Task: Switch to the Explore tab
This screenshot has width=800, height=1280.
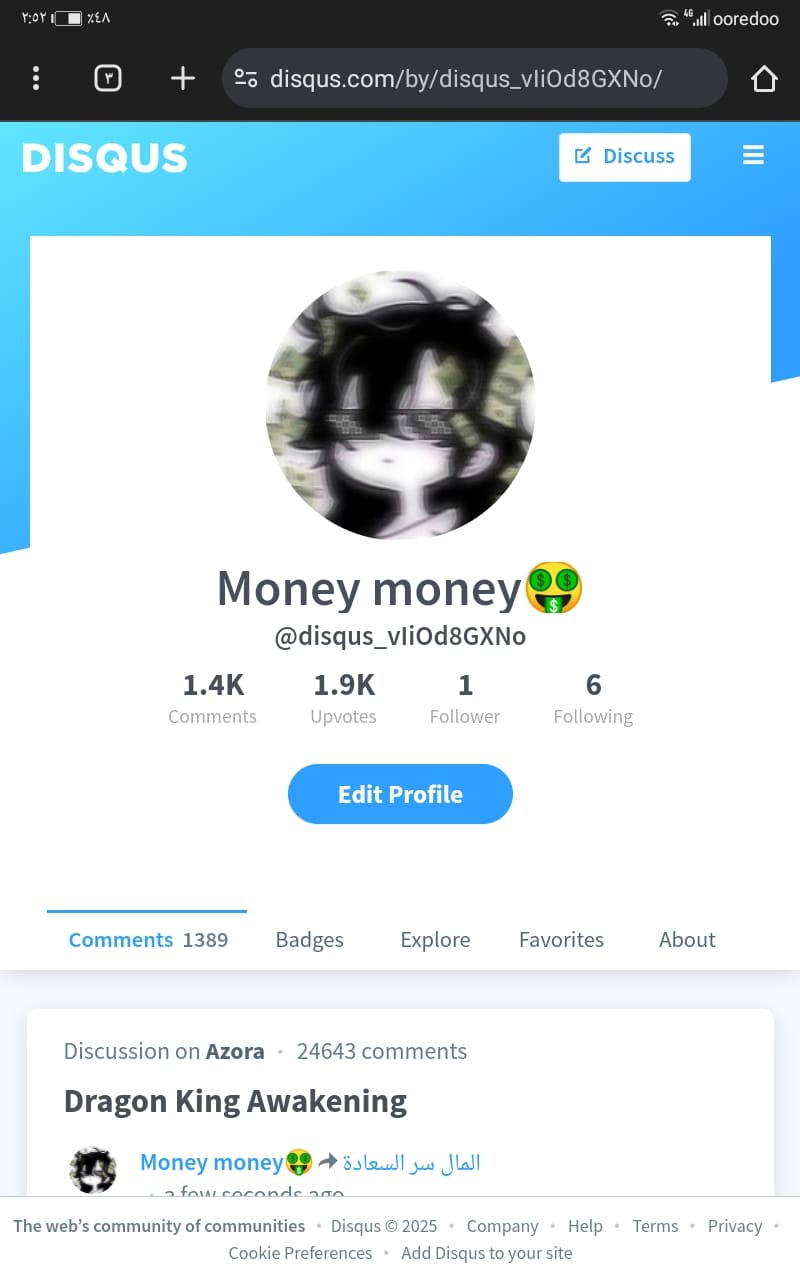Action: (x=435, y=939)
